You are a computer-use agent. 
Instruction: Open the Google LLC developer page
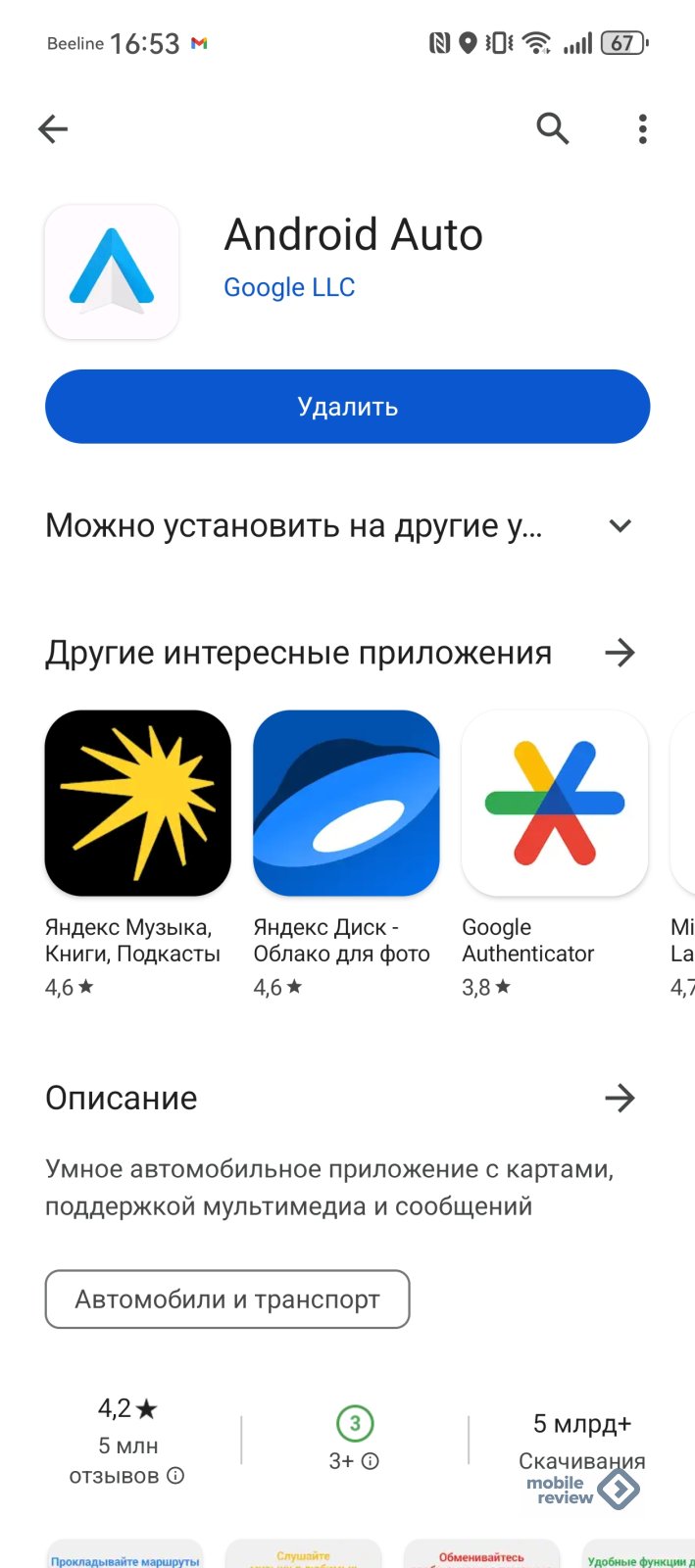pyautogui.click(x=289, y=287)
